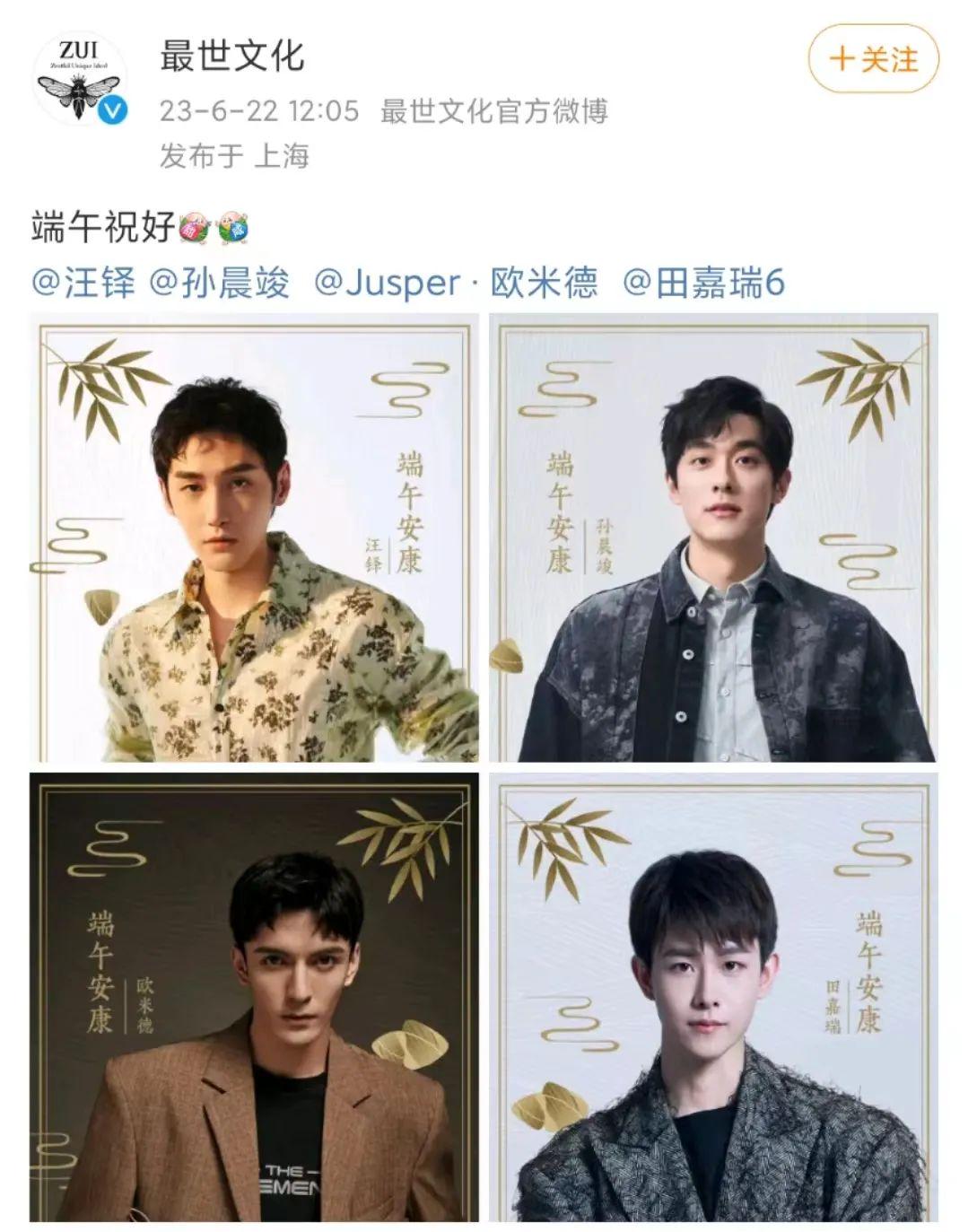Open mention link @田嘉瑞6

(x=703, y=284)
